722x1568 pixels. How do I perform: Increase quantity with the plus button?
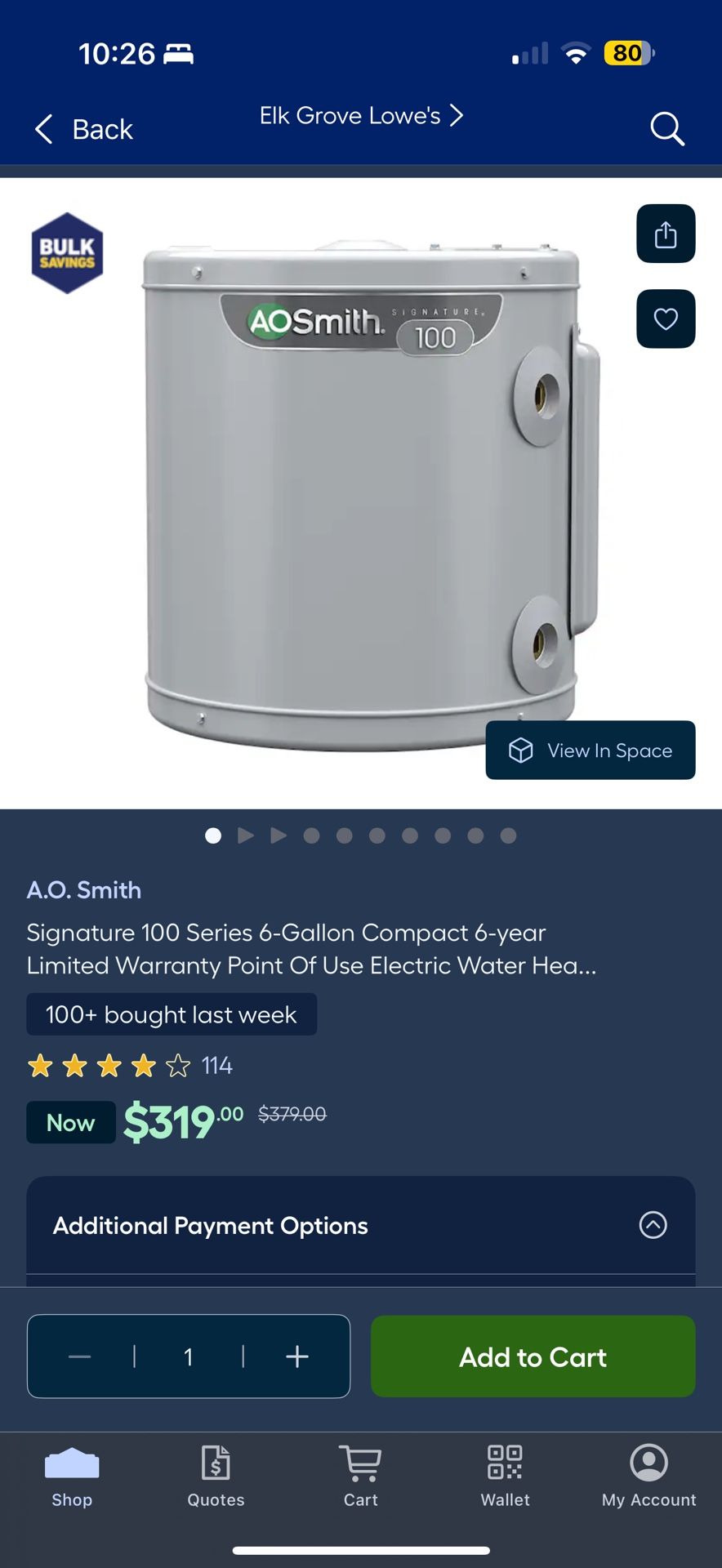[297, 1356]
